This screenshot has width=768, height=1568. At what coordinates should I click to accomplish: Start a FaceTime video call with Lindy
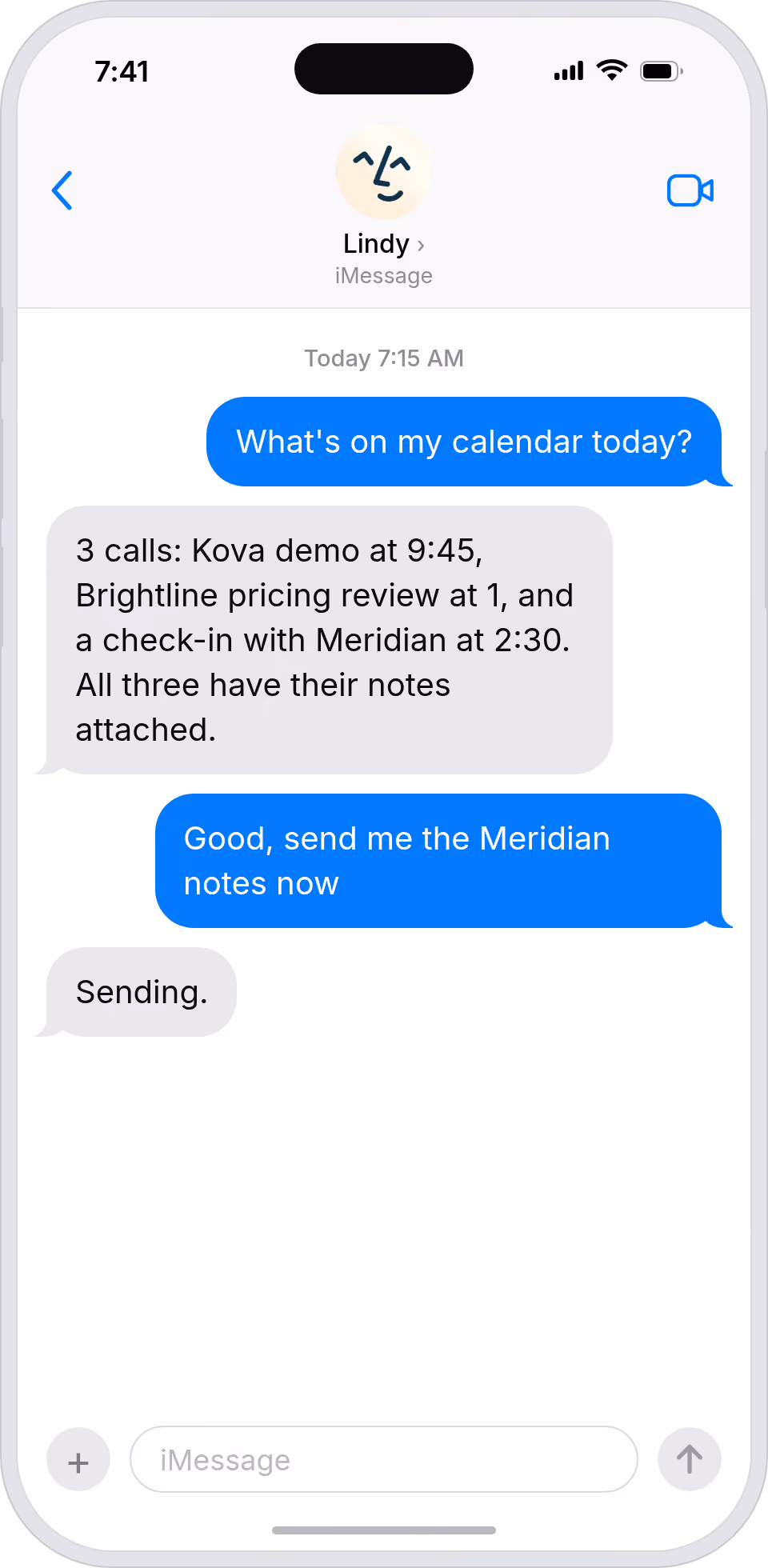pos(690,190)
